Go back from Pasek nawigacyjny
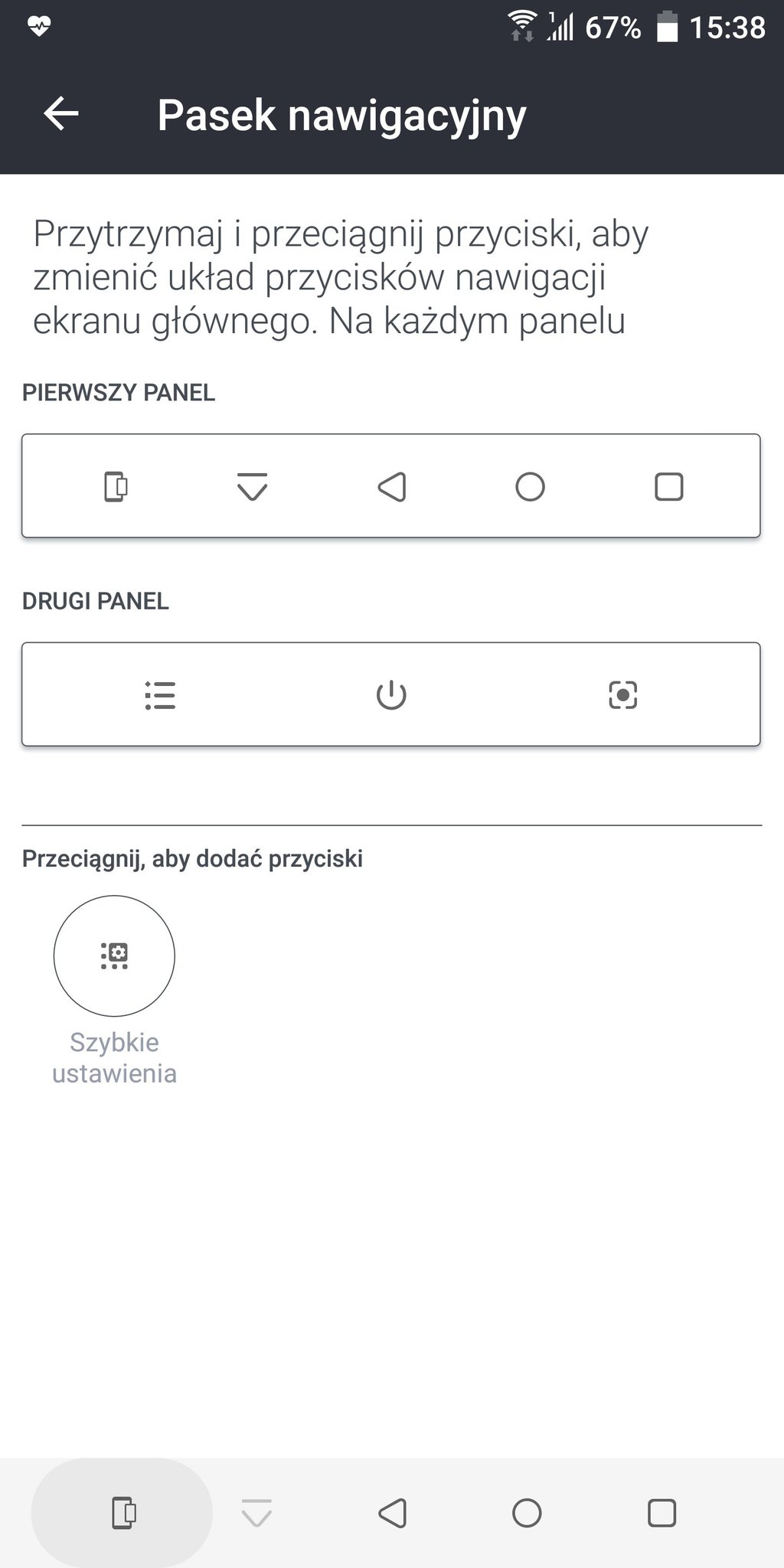 (61, 114)
